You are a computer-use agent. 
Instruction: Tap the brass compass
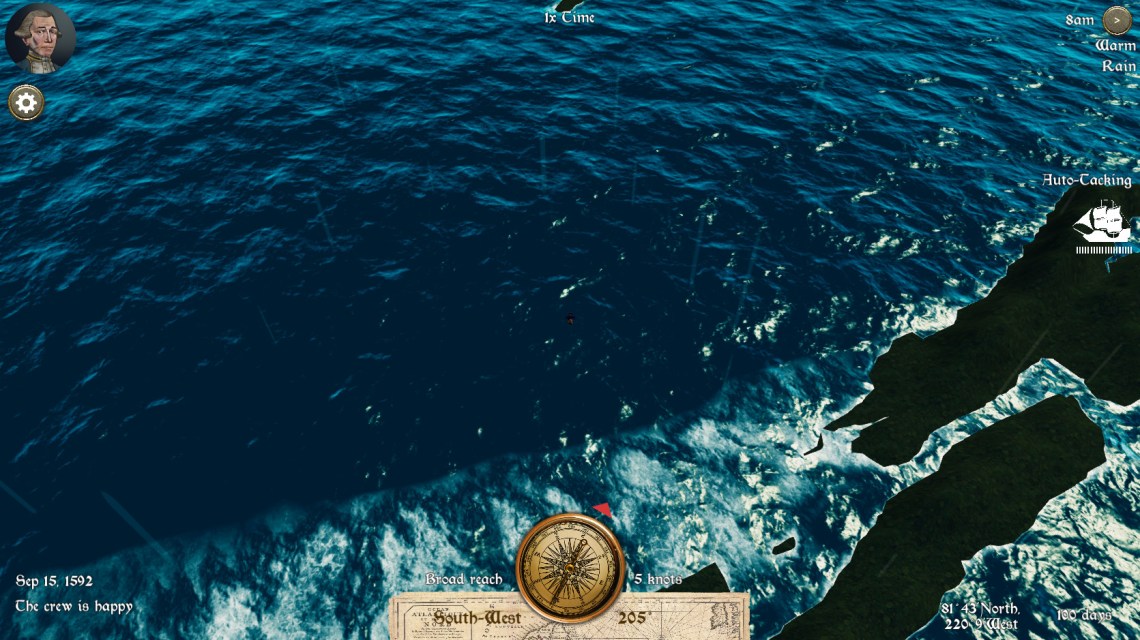pyautogui.click(x=570, y=567)
